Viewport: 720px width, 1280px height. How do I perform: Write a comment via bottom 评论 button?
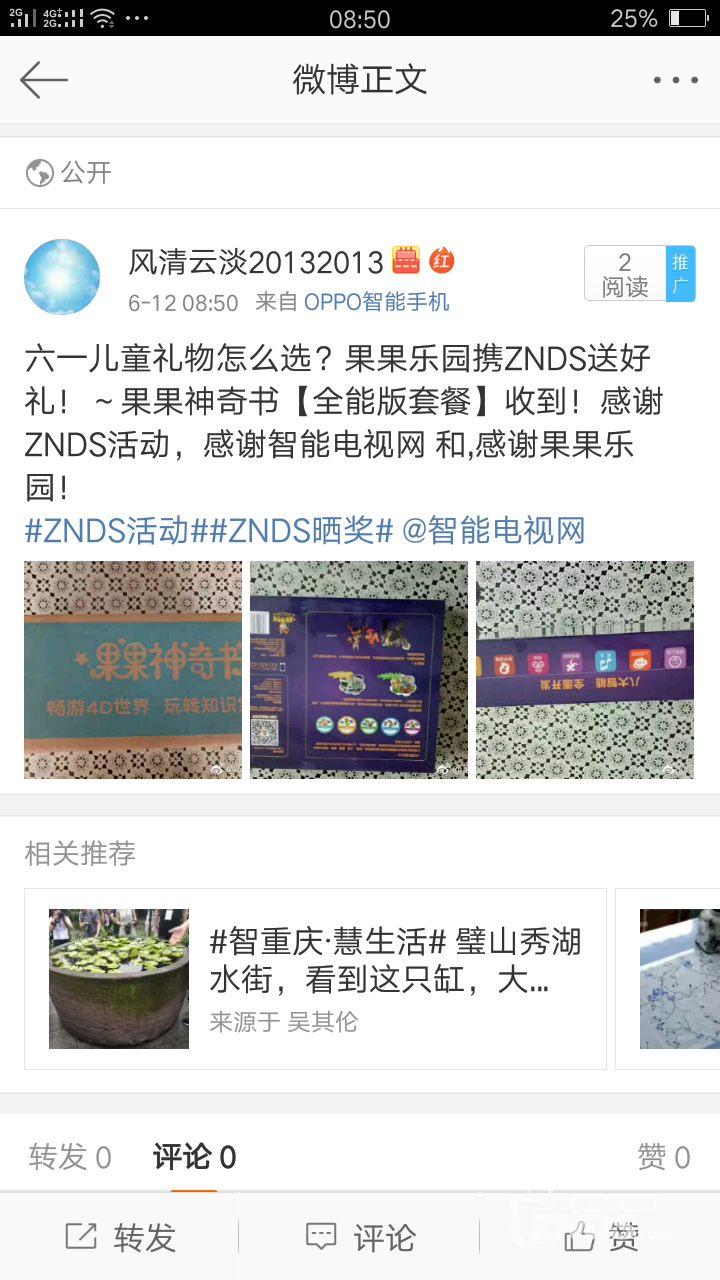[x=360, y=1238]
